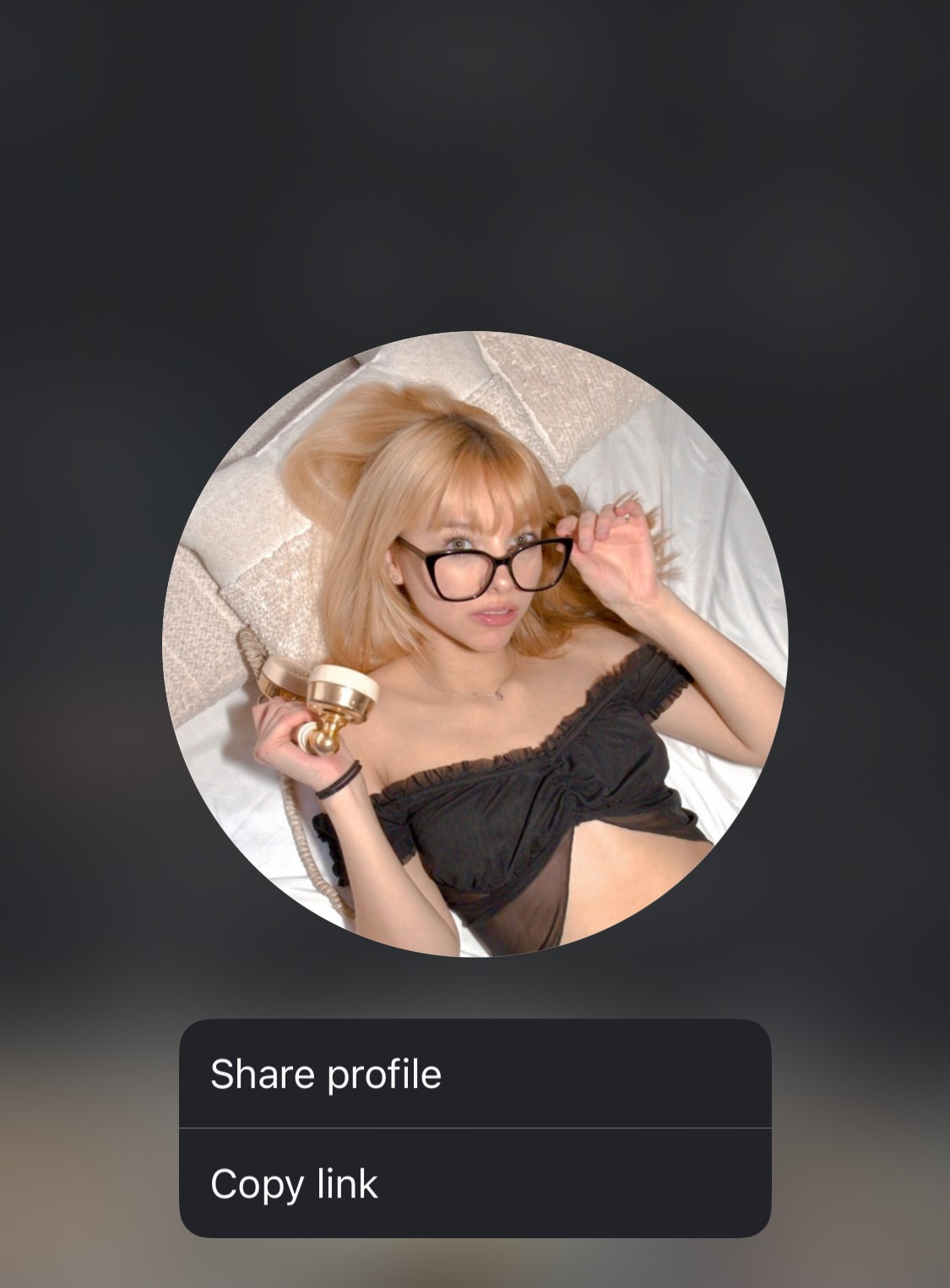Copy the profile link
This screenshot has width=950, height=1288.
click(475, 1182)
